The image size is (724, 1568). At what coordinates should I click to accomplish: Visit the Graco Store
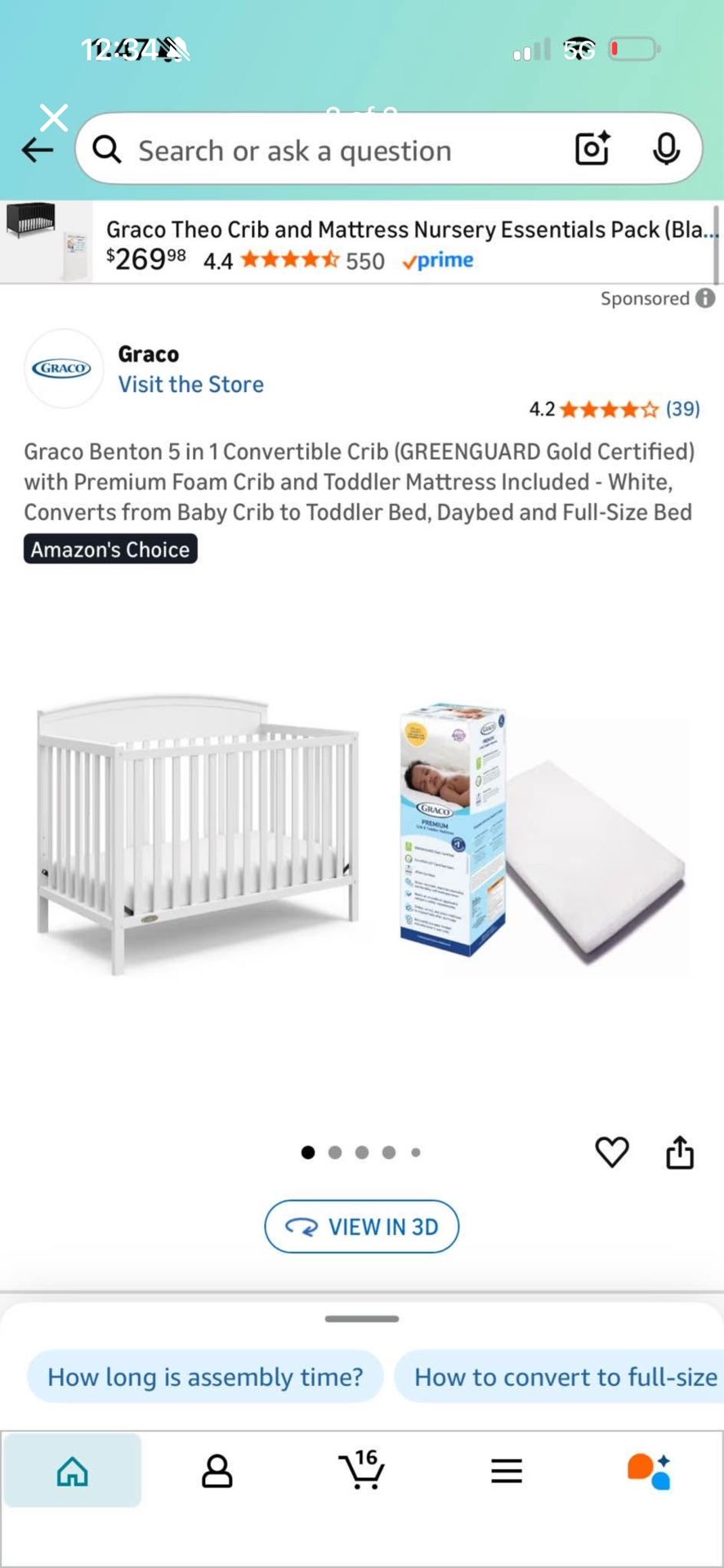(x=190, y=384)
